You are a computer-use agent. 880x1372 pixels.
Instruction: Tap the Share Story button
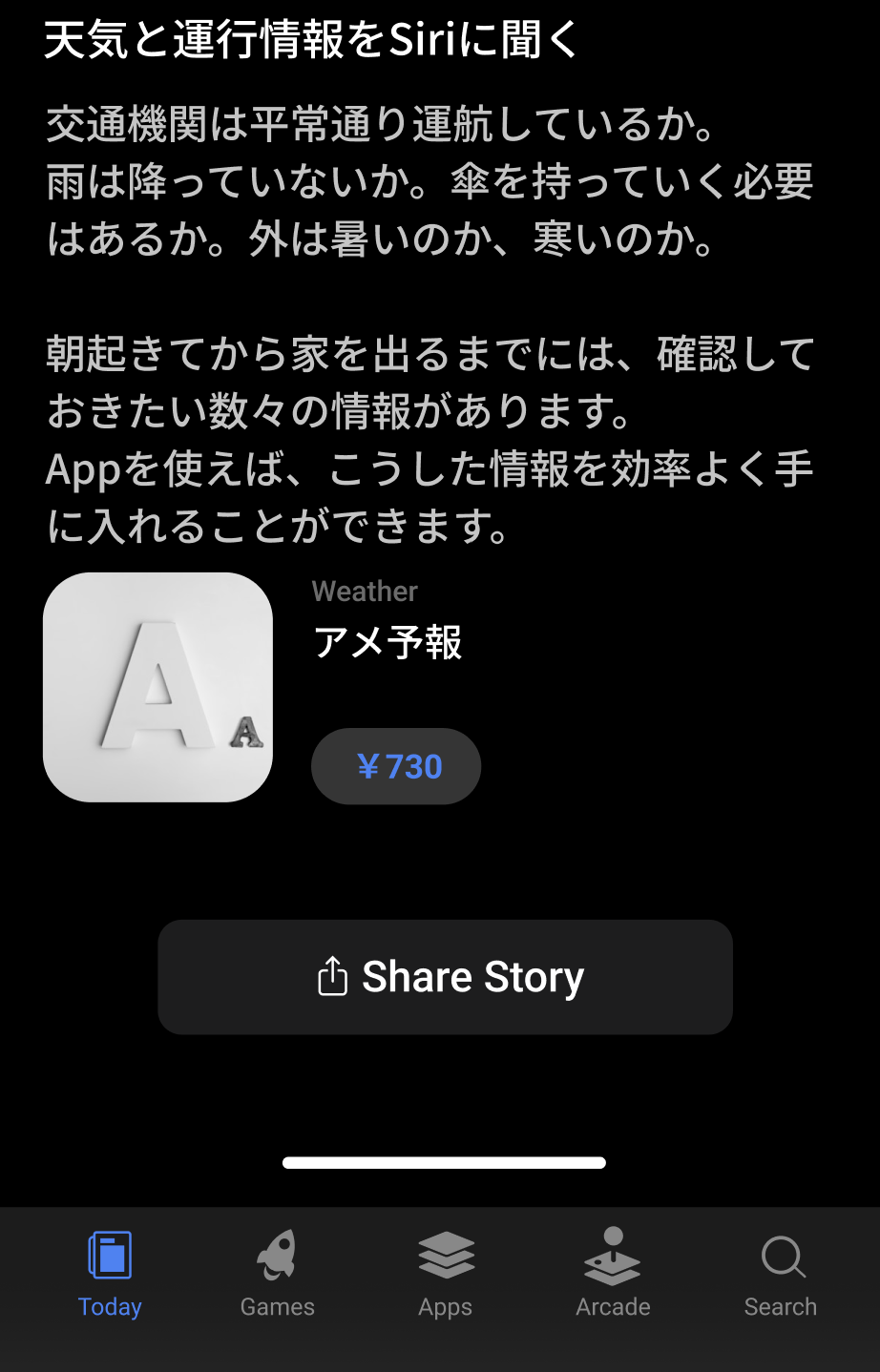[445, 977]
